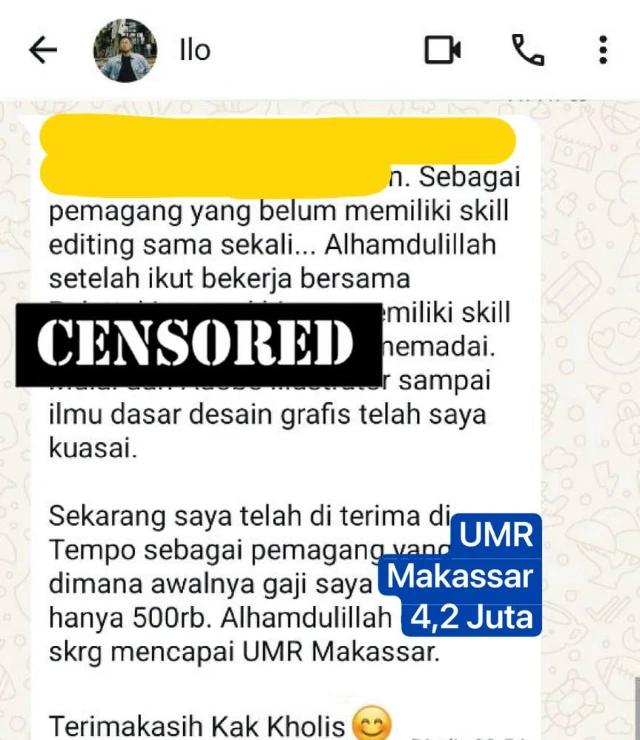
Task: Start a voice call with Ilo
Action: tap(527, 50)
